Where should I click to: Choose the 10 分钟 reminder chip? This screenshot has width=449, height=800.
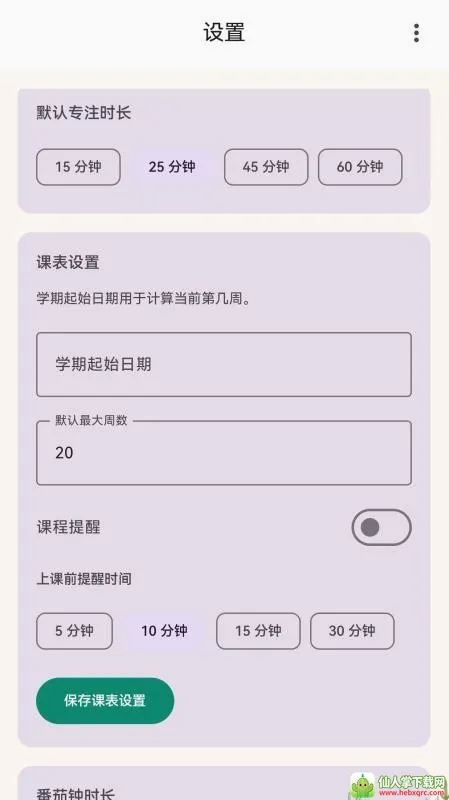164,631
